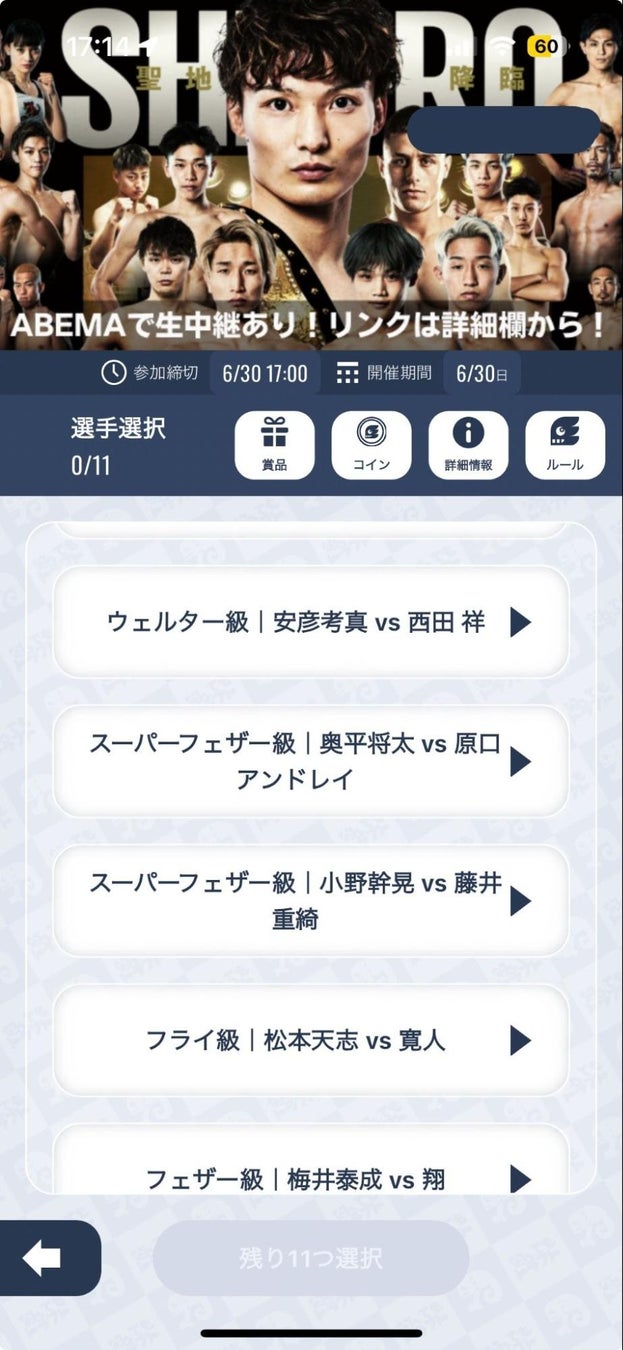View the ルール rules

click(x=565, y=445)
